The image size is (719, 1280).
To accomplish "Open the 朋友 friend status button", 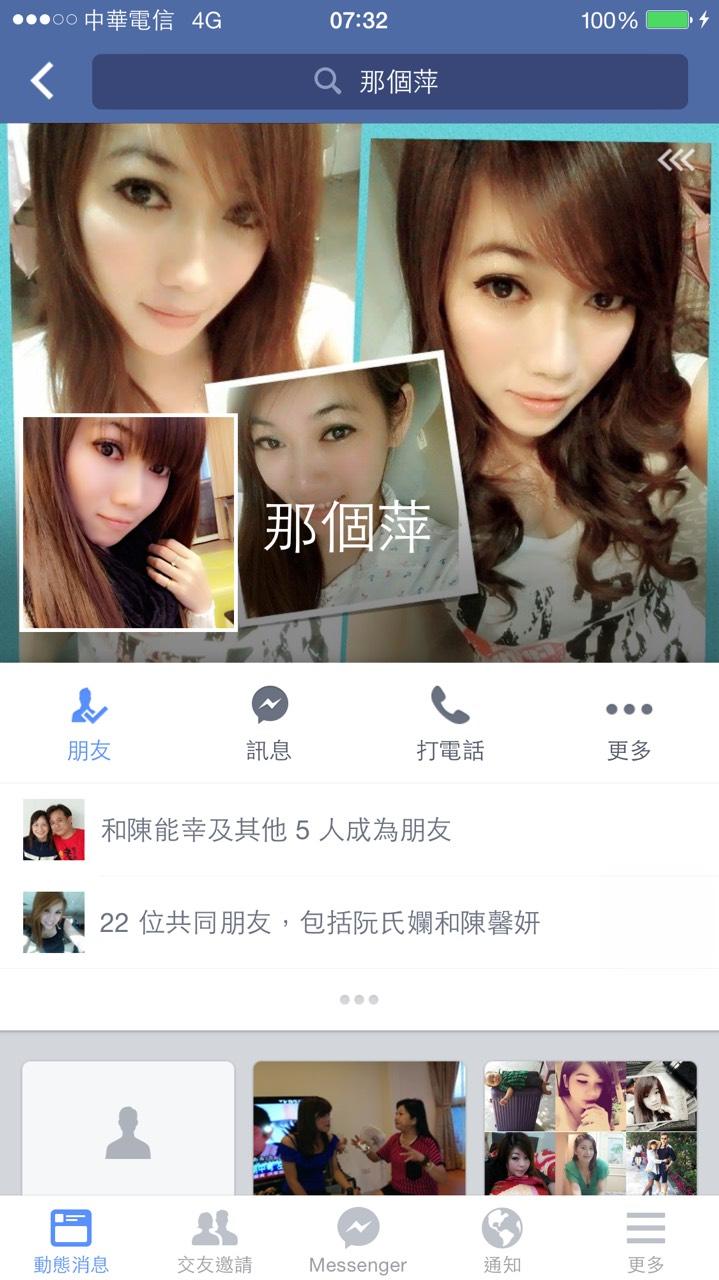I will [x=89, y=724].
